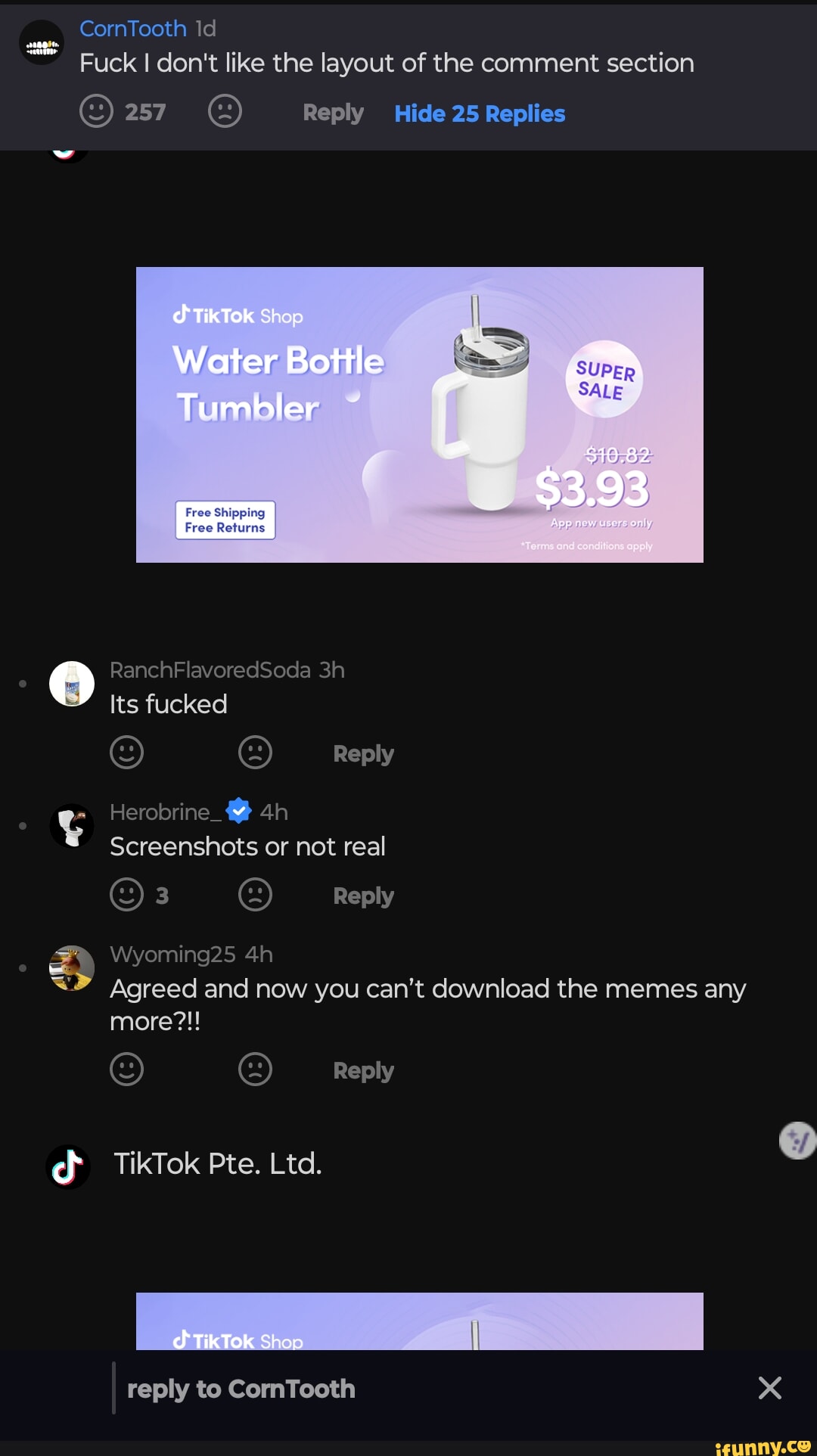Image resolution: width=817 pixels, height=1456 pixels.
Task: Click the sticker icon on the right side
Action: [x=797, y=1141]
